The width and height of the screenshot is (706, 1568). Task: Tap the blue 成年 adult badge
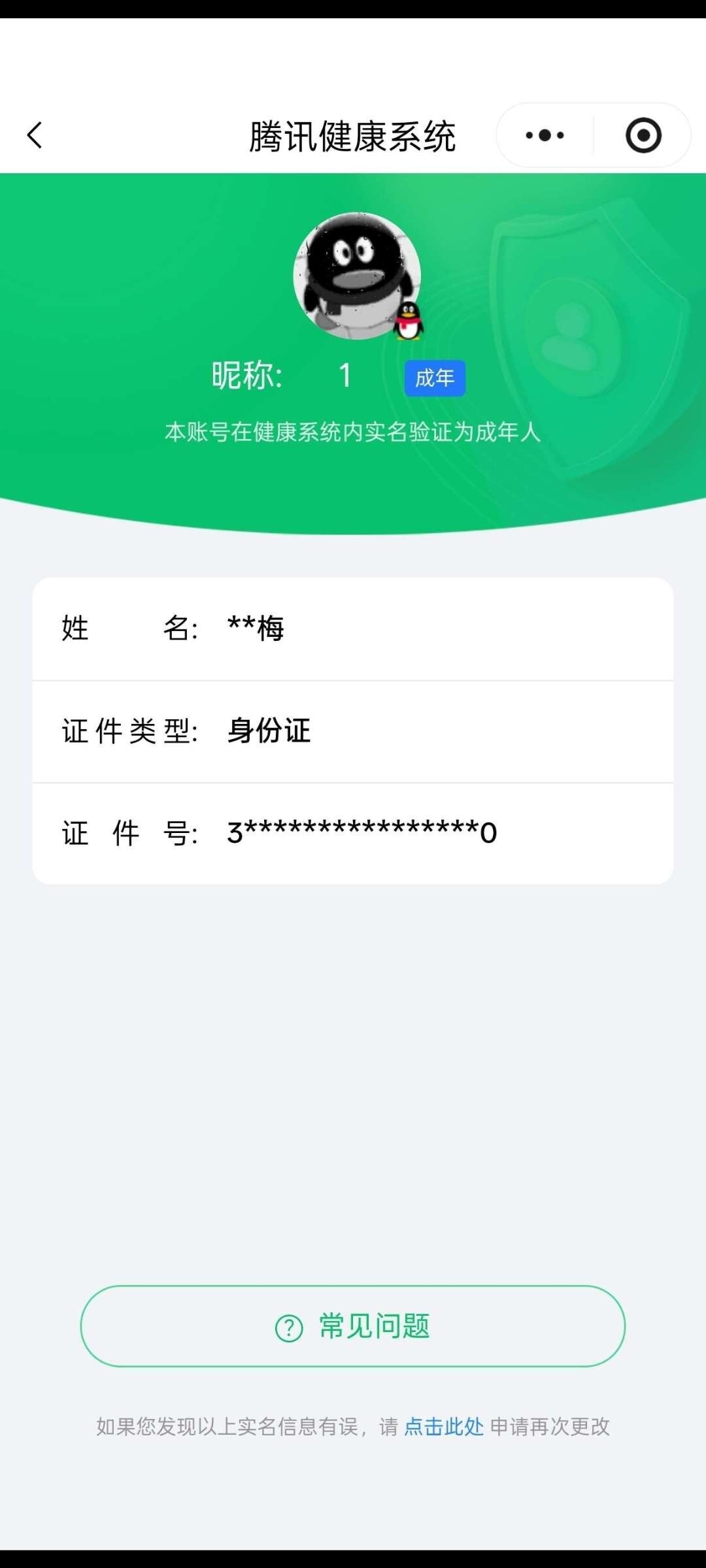coord(435,378)
